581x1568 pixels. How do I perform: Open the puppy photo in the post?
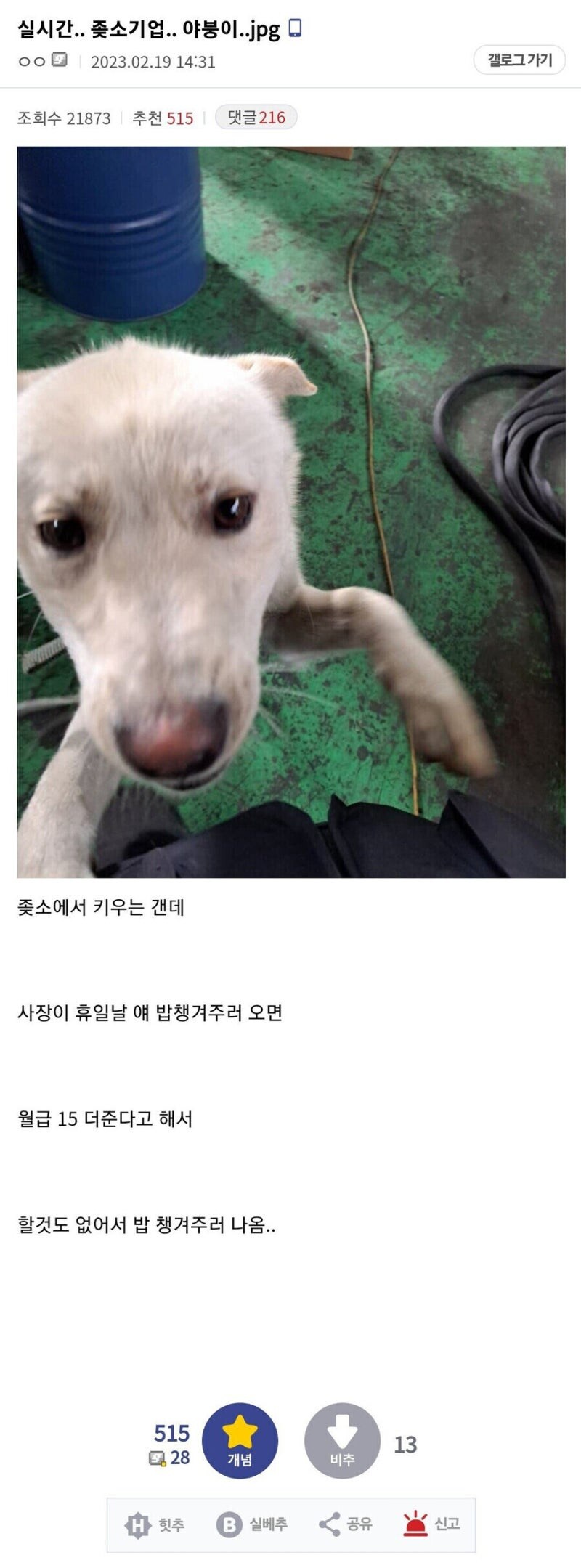[x=291, y=512]
